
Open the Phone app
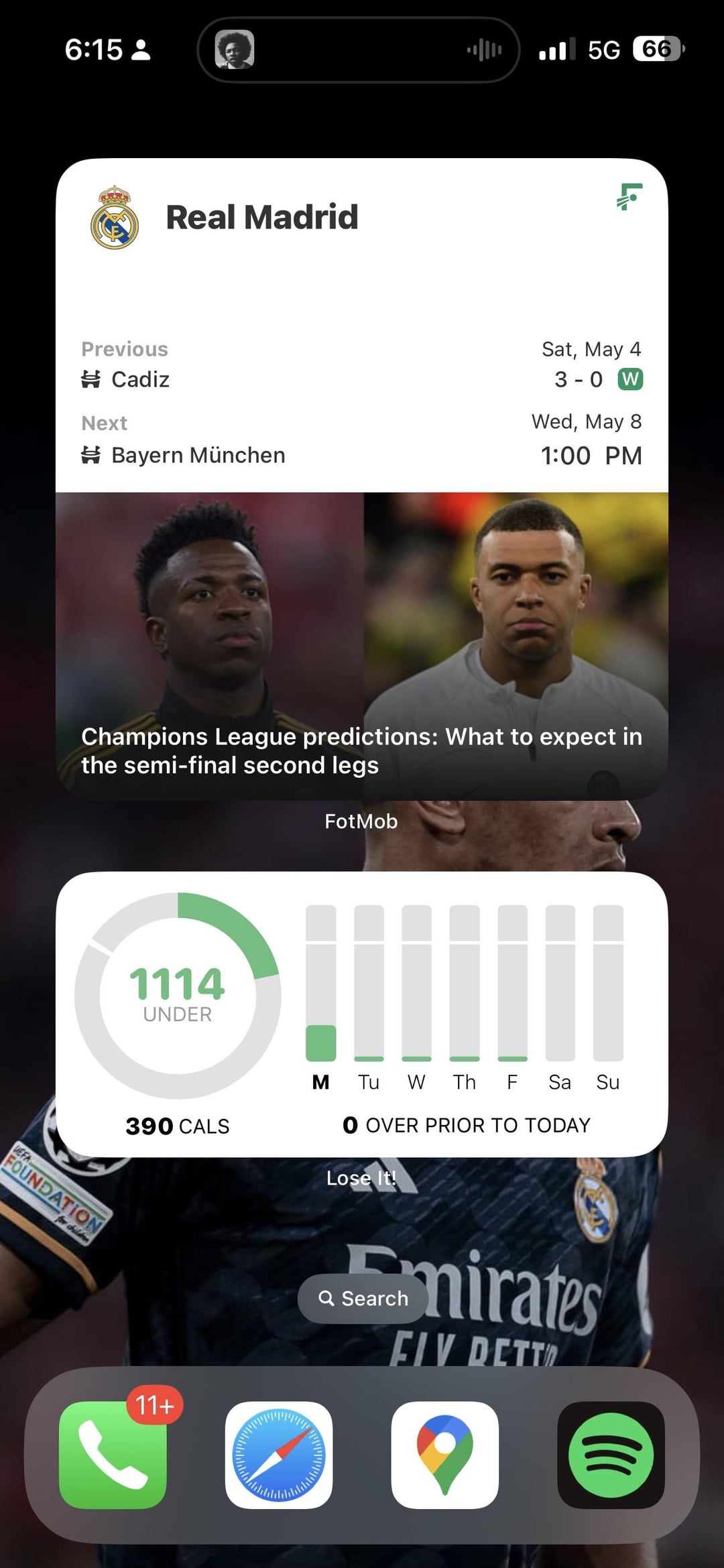point(113,1455)
